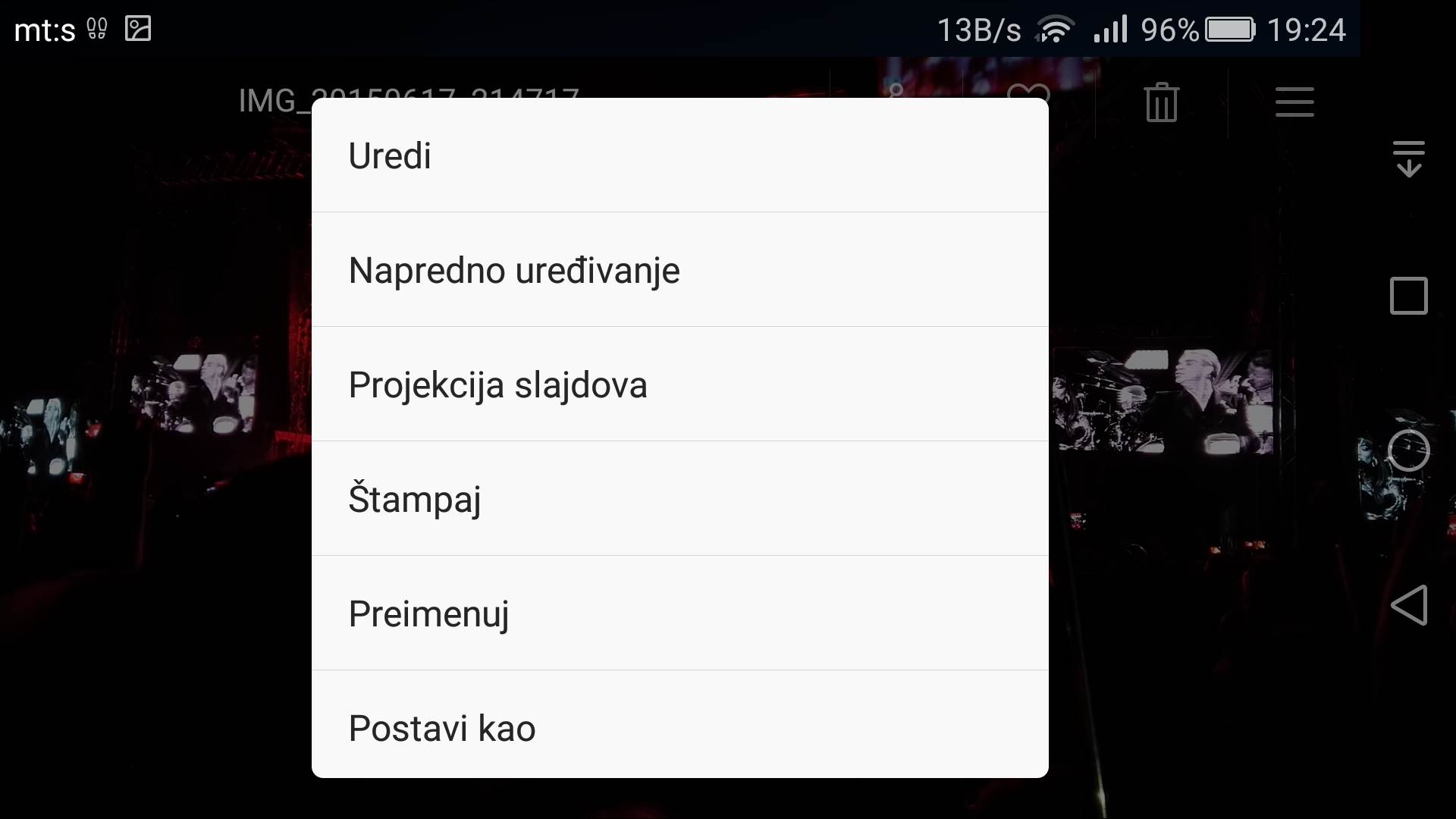Start Projekcija slajdova slideshow
This screenshot has height=819, width=1456.
679,384
